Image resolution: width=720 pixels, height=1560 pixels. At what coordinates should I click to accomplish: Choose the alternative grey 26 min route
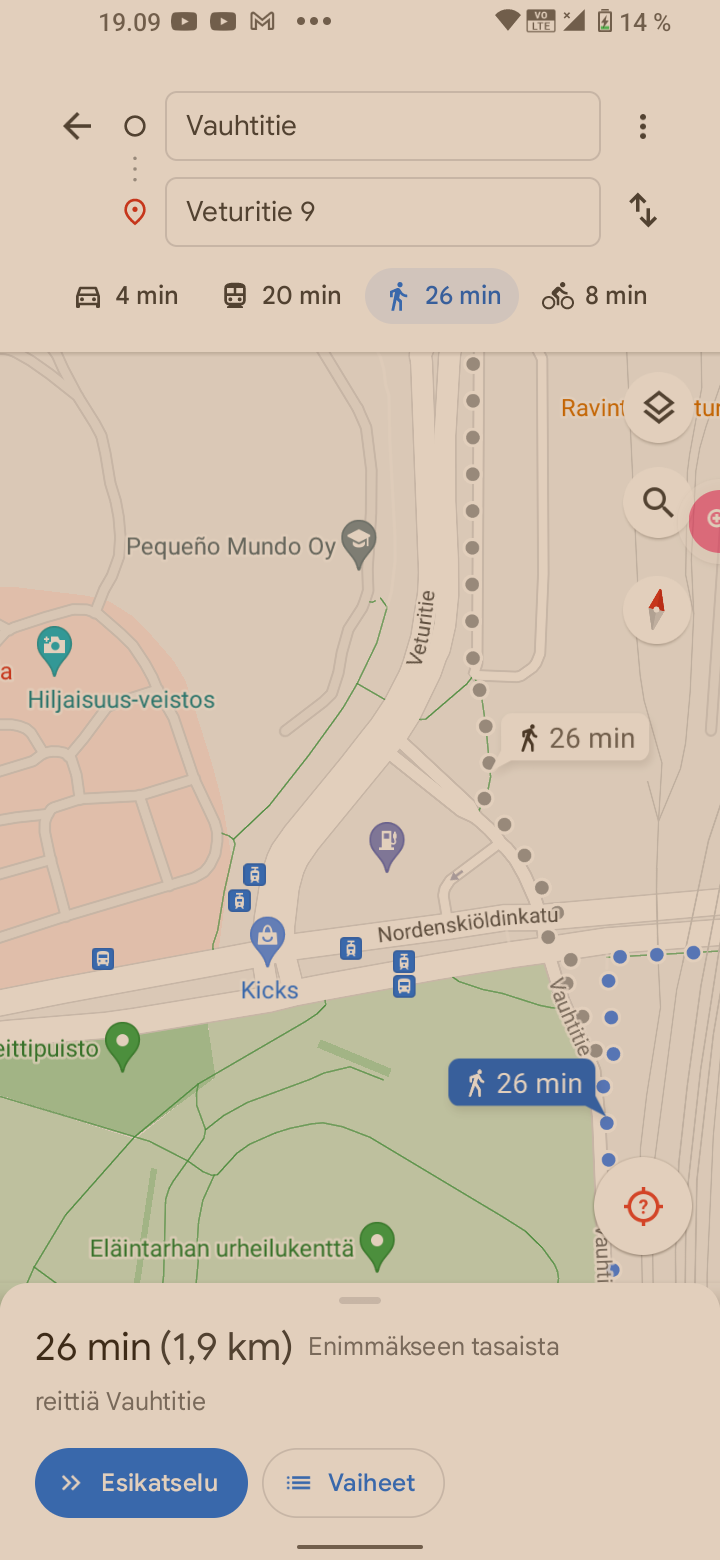(575, 739)
